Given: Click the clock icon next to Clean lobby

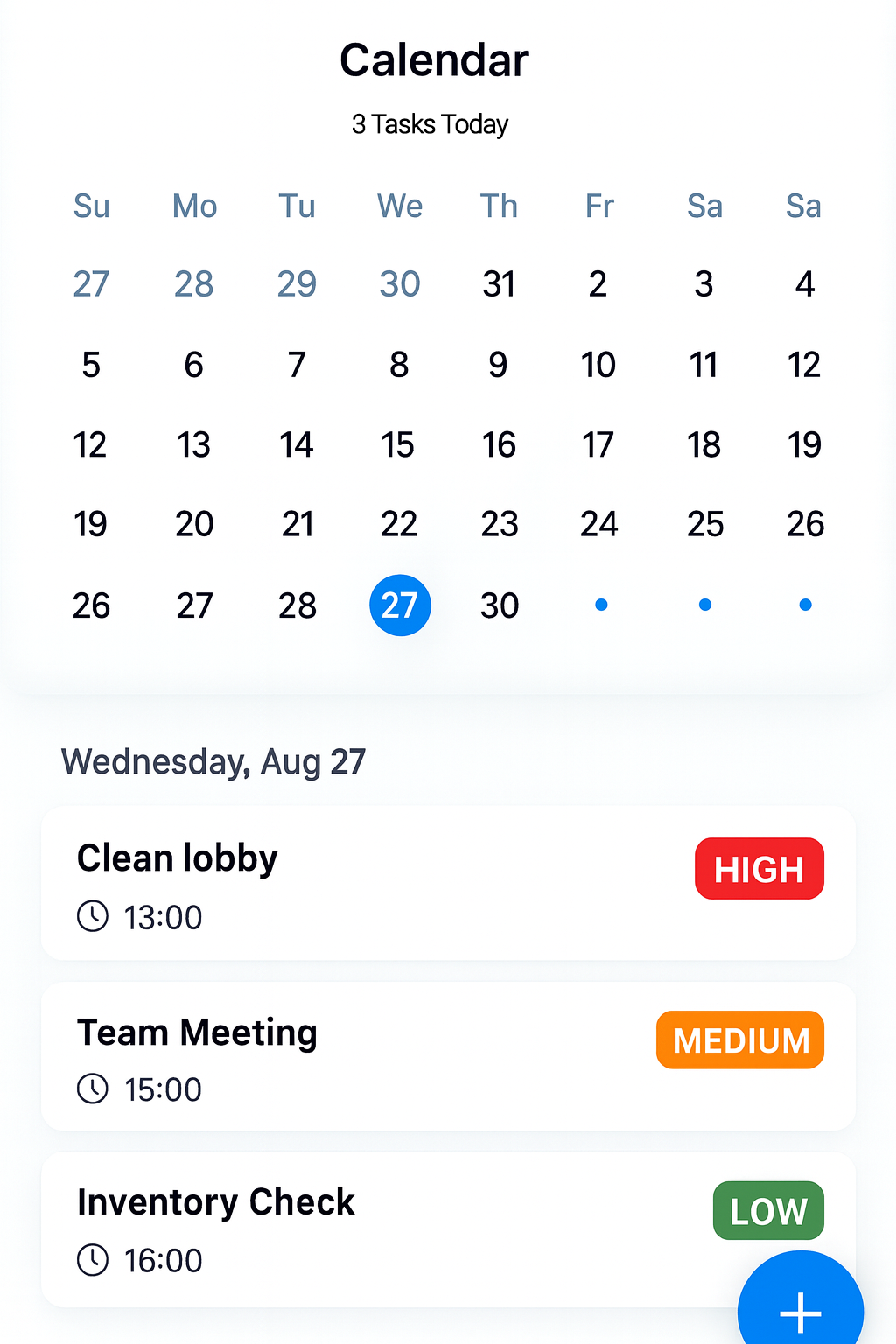Looking at the screenshot, I should tap(93, 916).
